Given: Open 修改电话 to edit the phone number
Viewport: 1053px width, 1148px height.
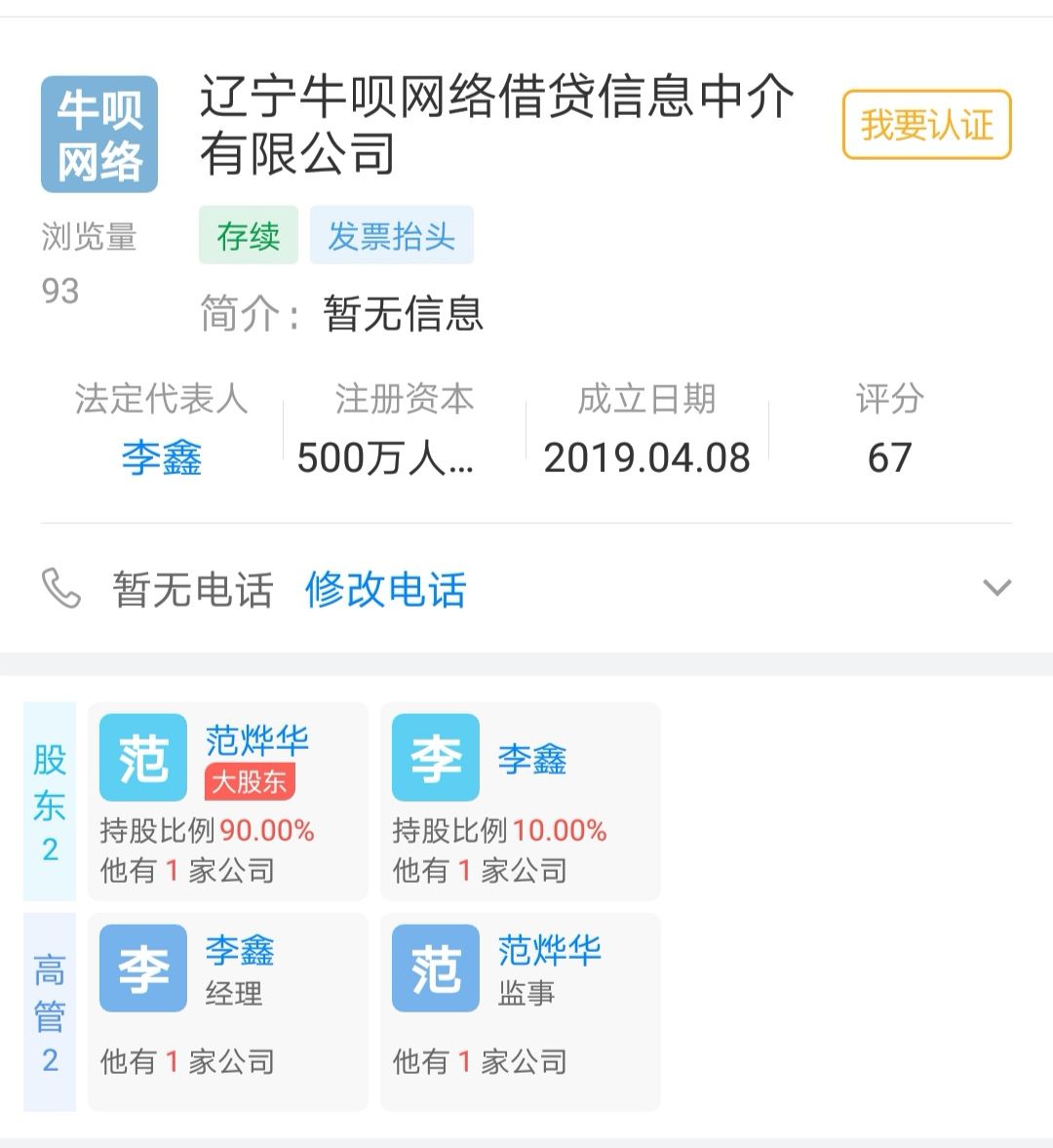Looking at the screenshot, I should [386, 590].
